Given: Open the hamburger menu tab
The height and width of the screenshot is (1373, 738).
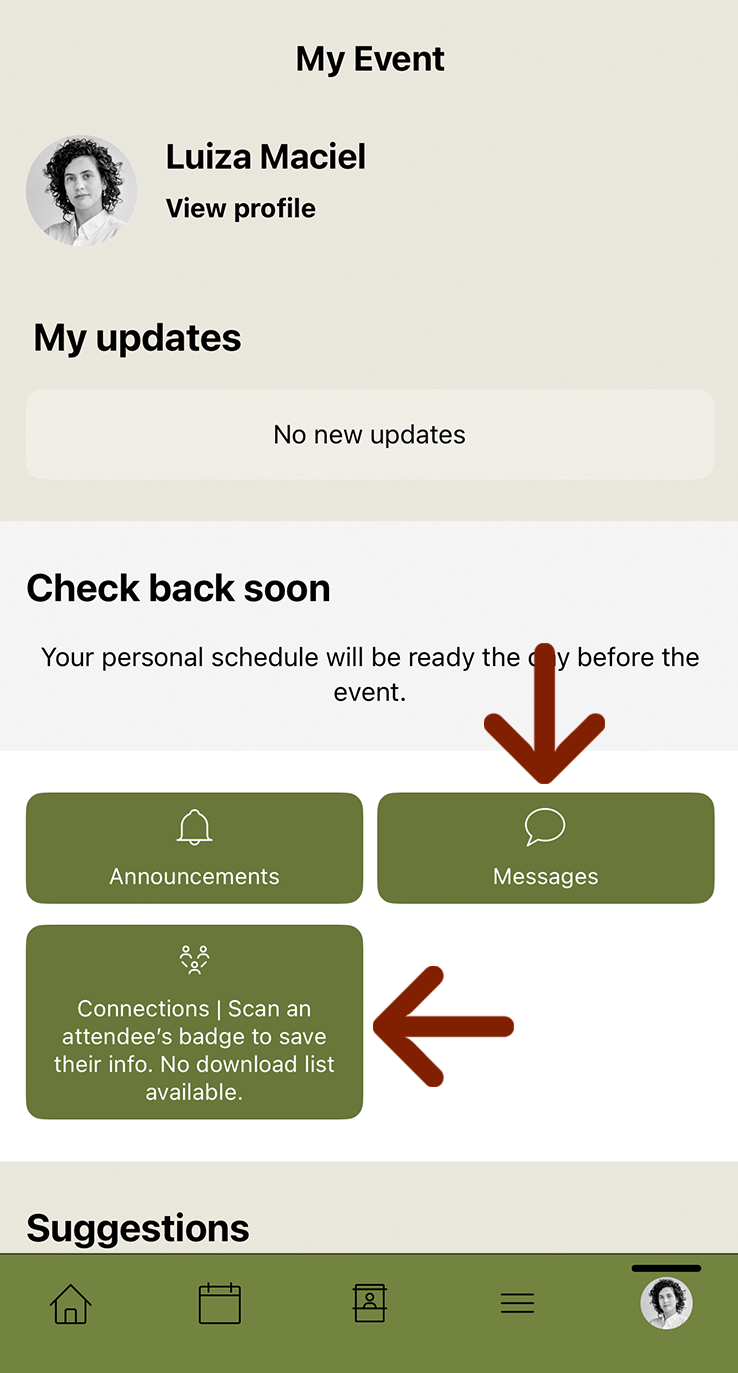Looking at the screenshot, I should pyautogui.click(x=517, y=1304).
